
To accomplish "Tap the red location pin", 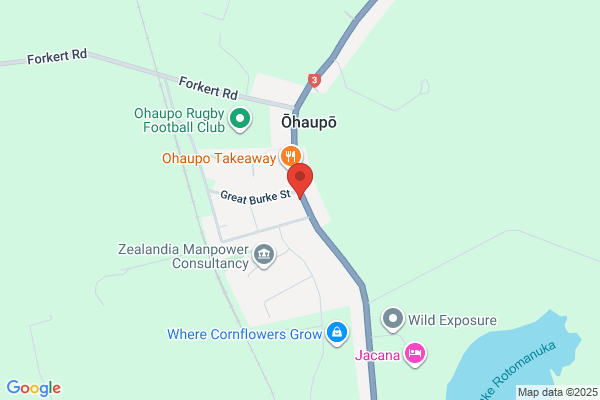I will 301,179.
